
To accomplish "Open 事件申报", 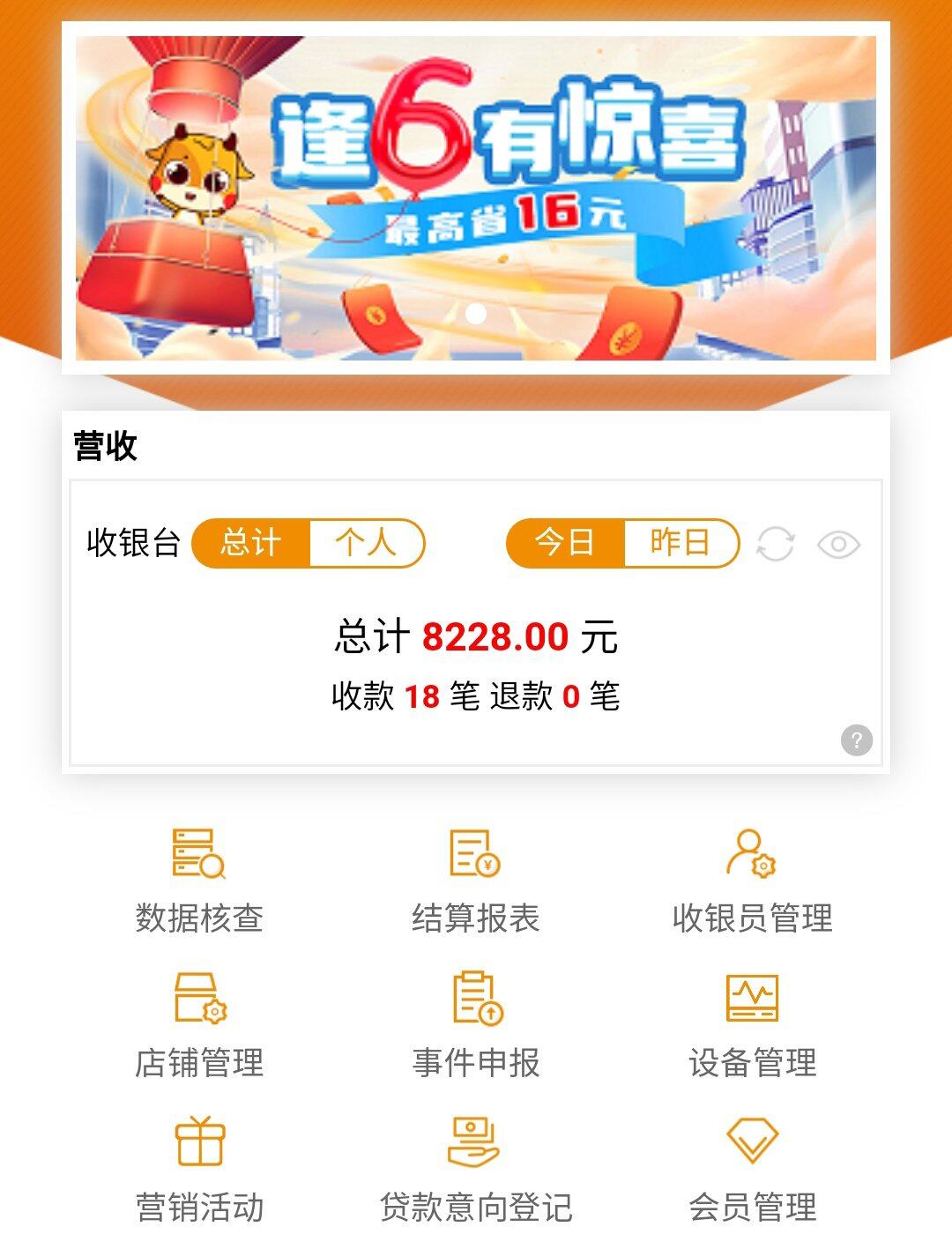I will coord(476,1024).
